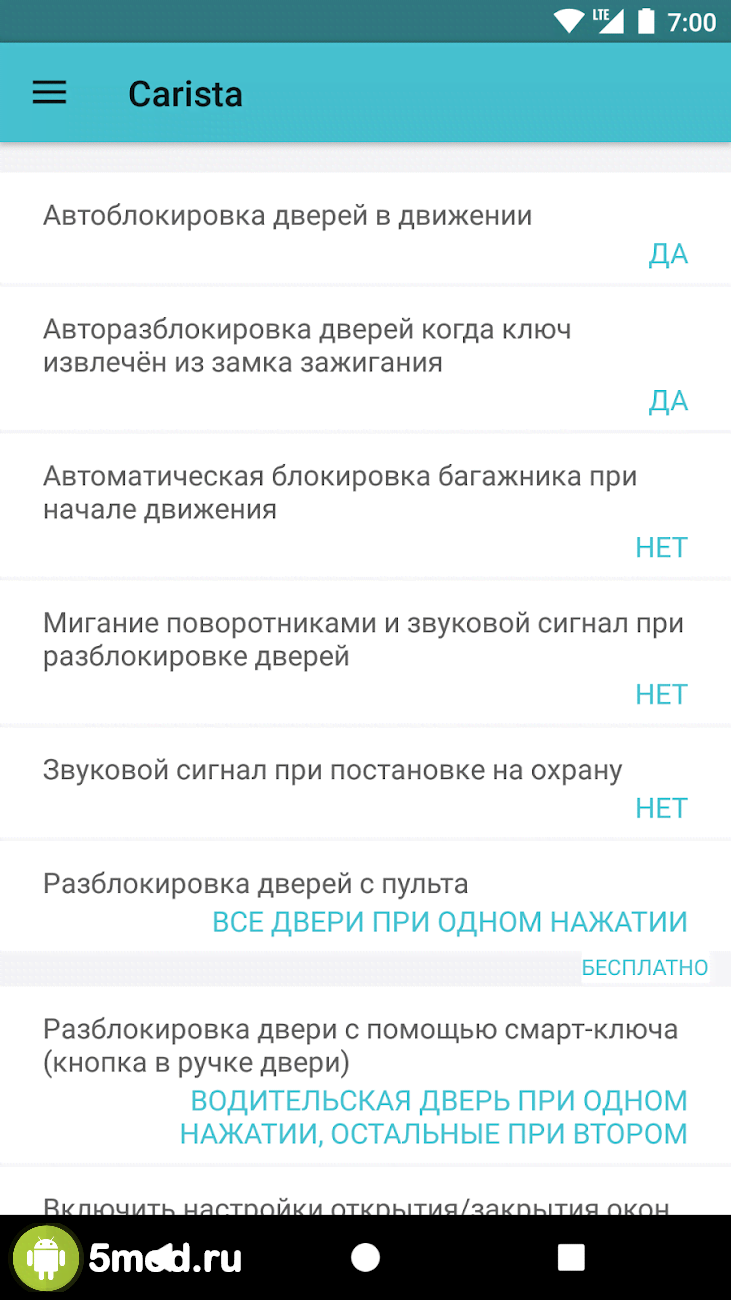Open Автоматическая блокировка багажника setting

(365, 507)
